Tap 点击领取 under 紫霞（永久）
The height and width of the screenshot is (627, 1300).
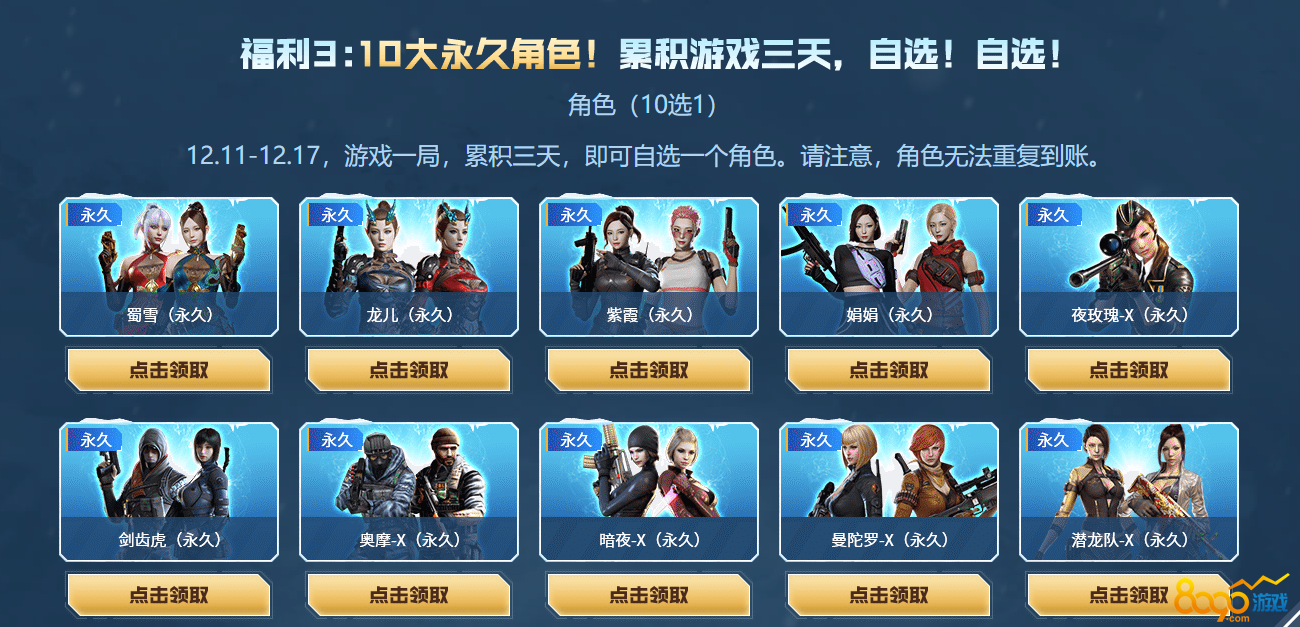(649, 370)
